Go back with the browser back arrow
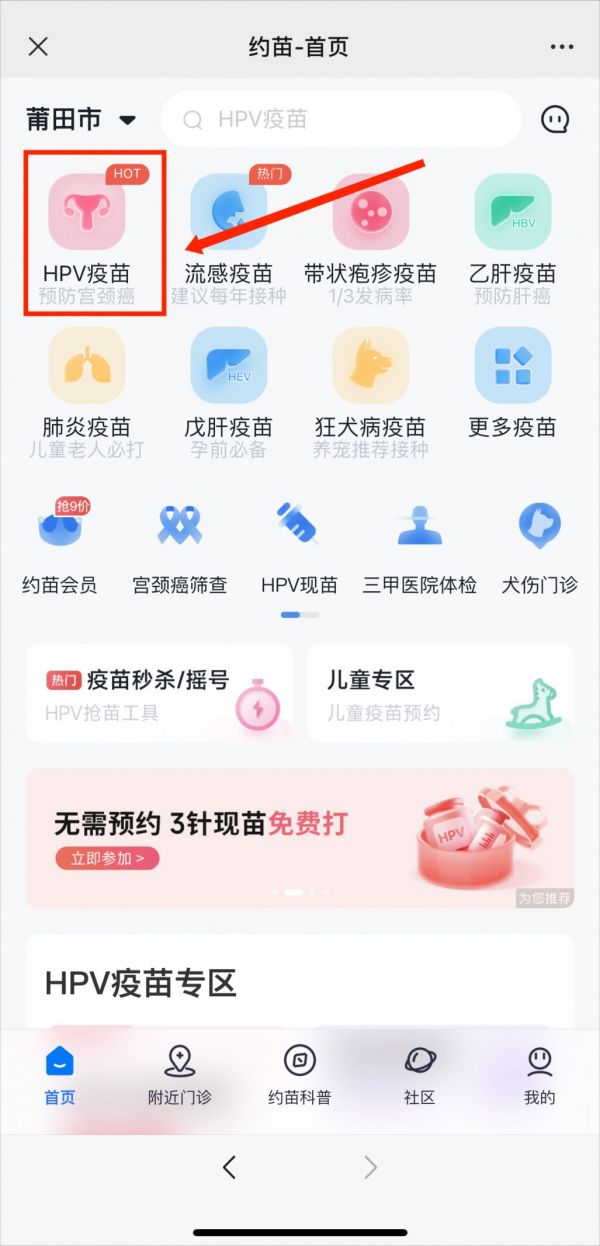This screenshot has width=600, height=1246. (x=229, y=1166)
